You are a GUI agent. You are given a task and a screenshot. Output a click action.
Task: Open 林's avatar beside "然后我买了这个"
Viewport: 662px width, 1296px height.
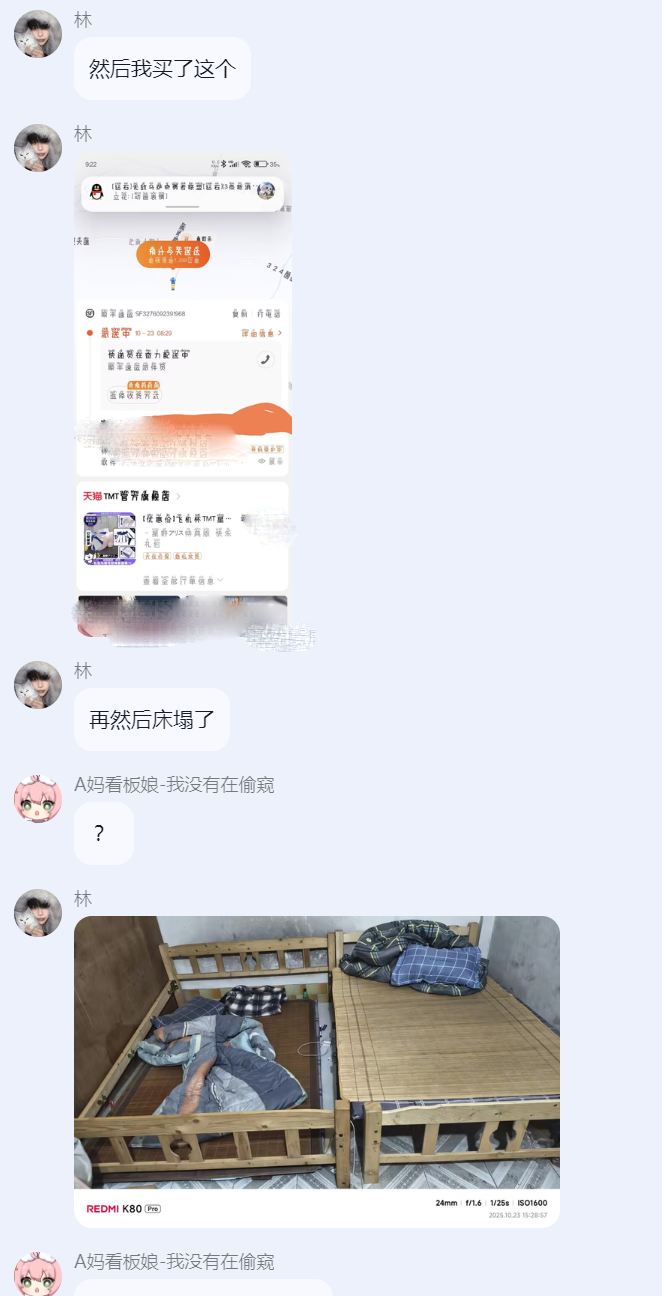[38, 34]
